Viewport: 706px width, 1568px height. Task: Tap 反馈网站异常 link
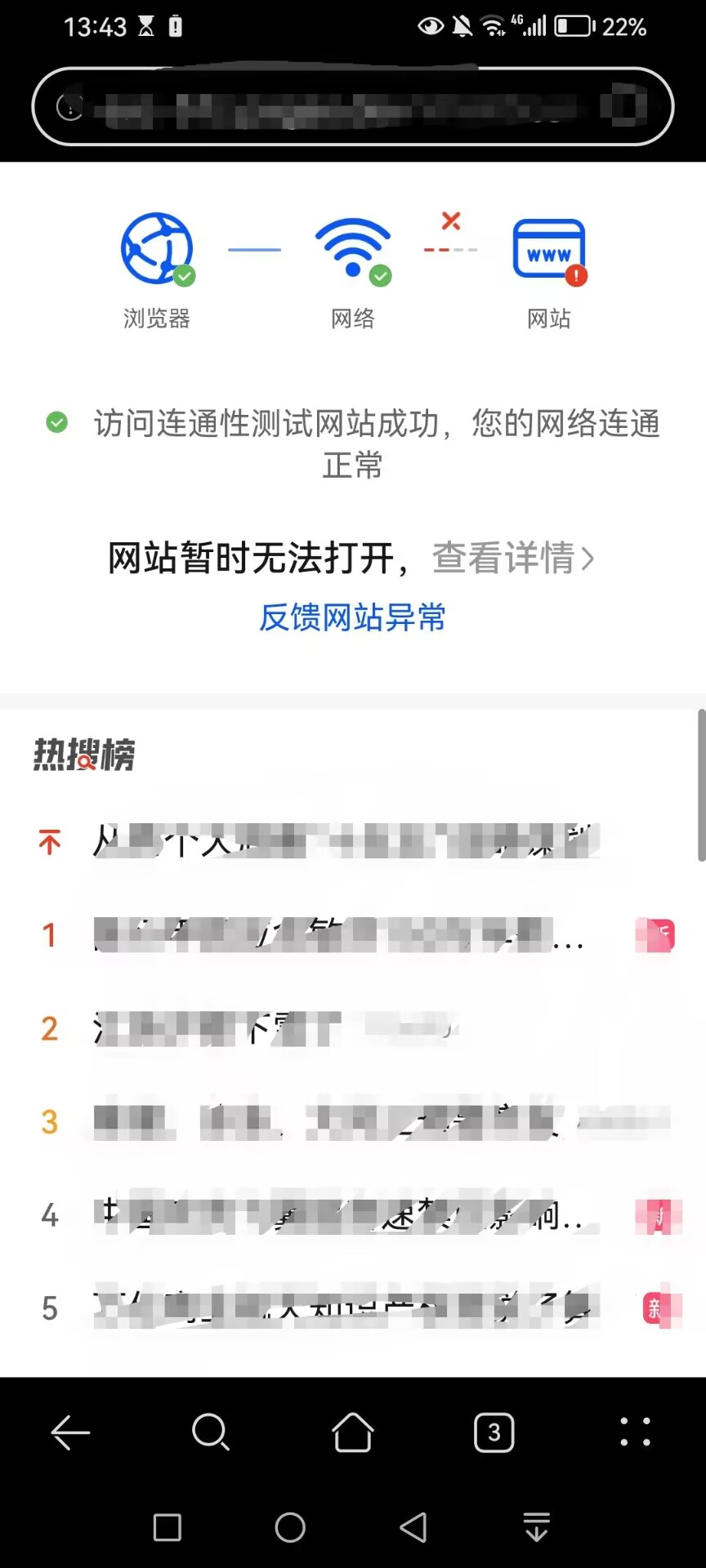pos(352,617)
